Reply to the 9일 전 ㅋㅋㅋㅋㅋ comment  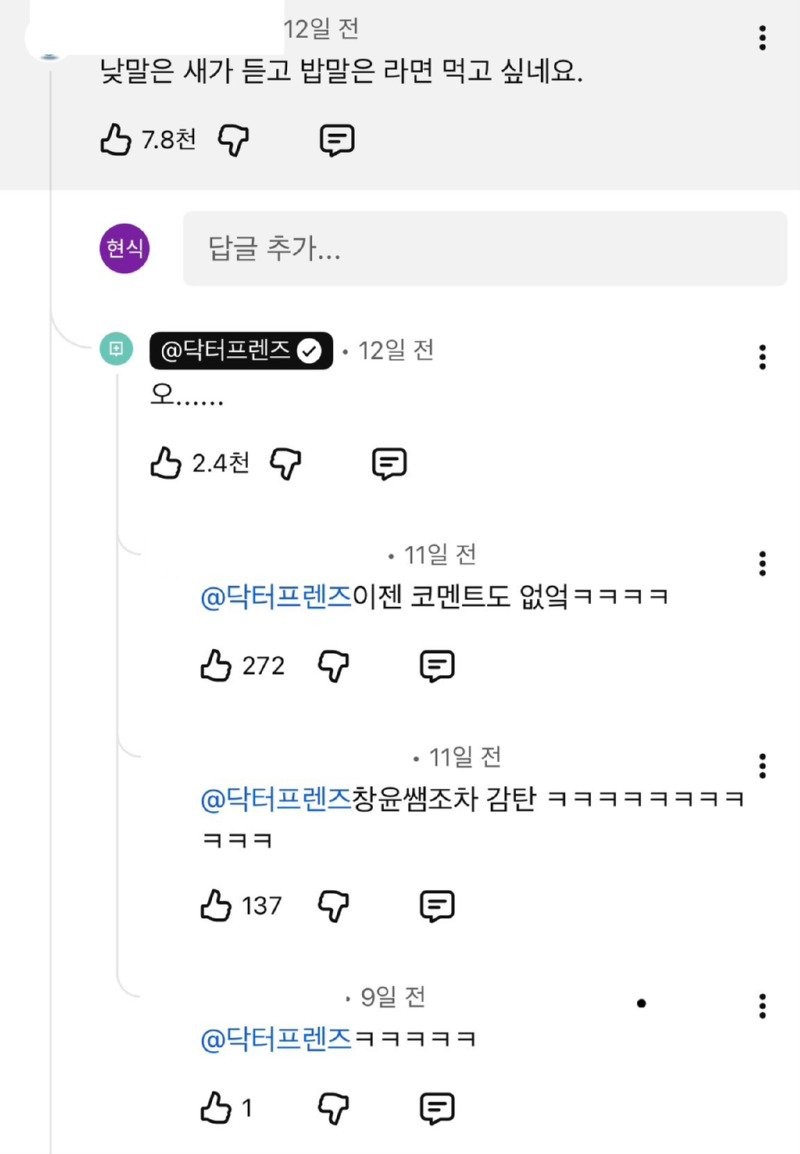(437, 1108)
